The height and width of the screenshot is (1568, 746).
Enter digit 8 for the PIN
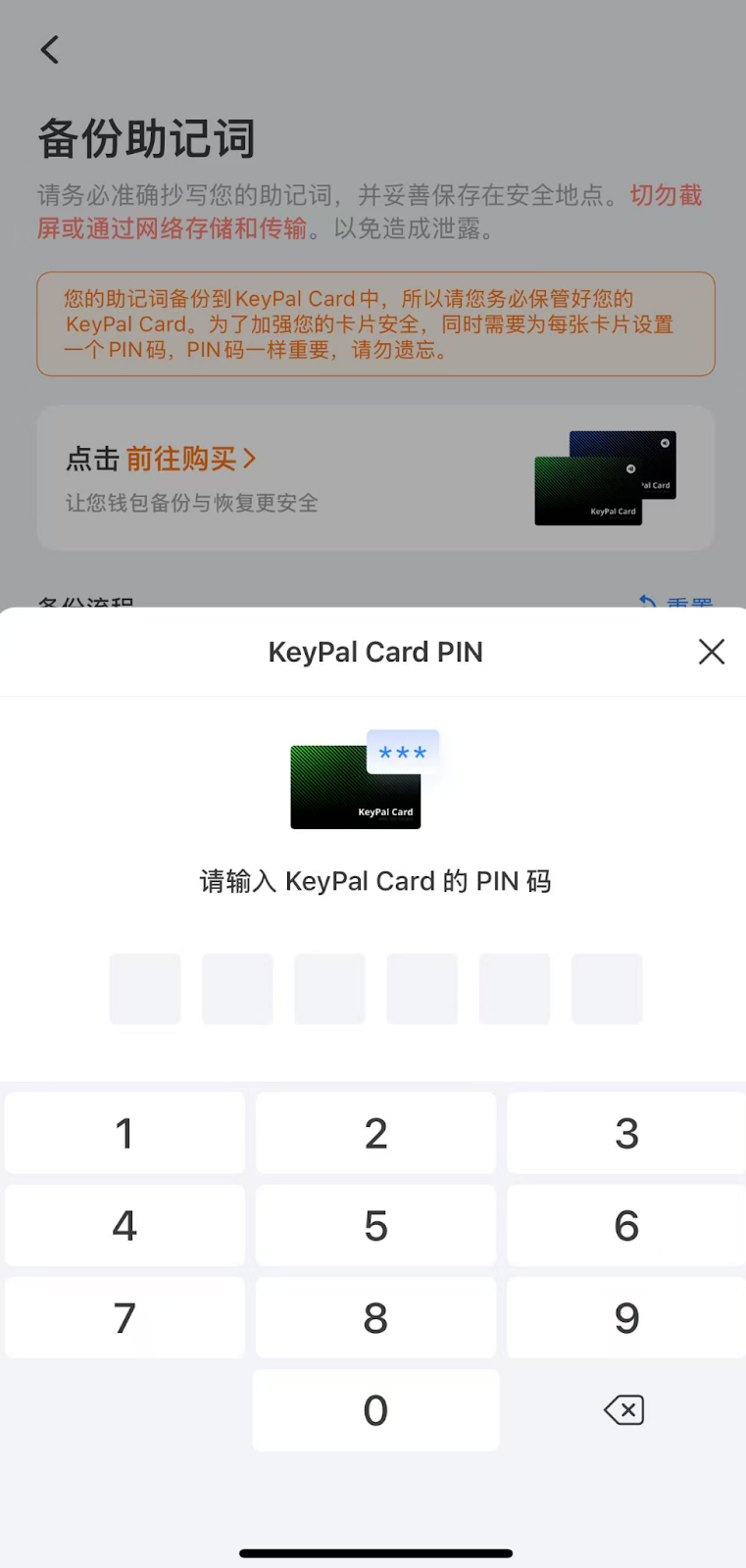(x=375, y=1317)
